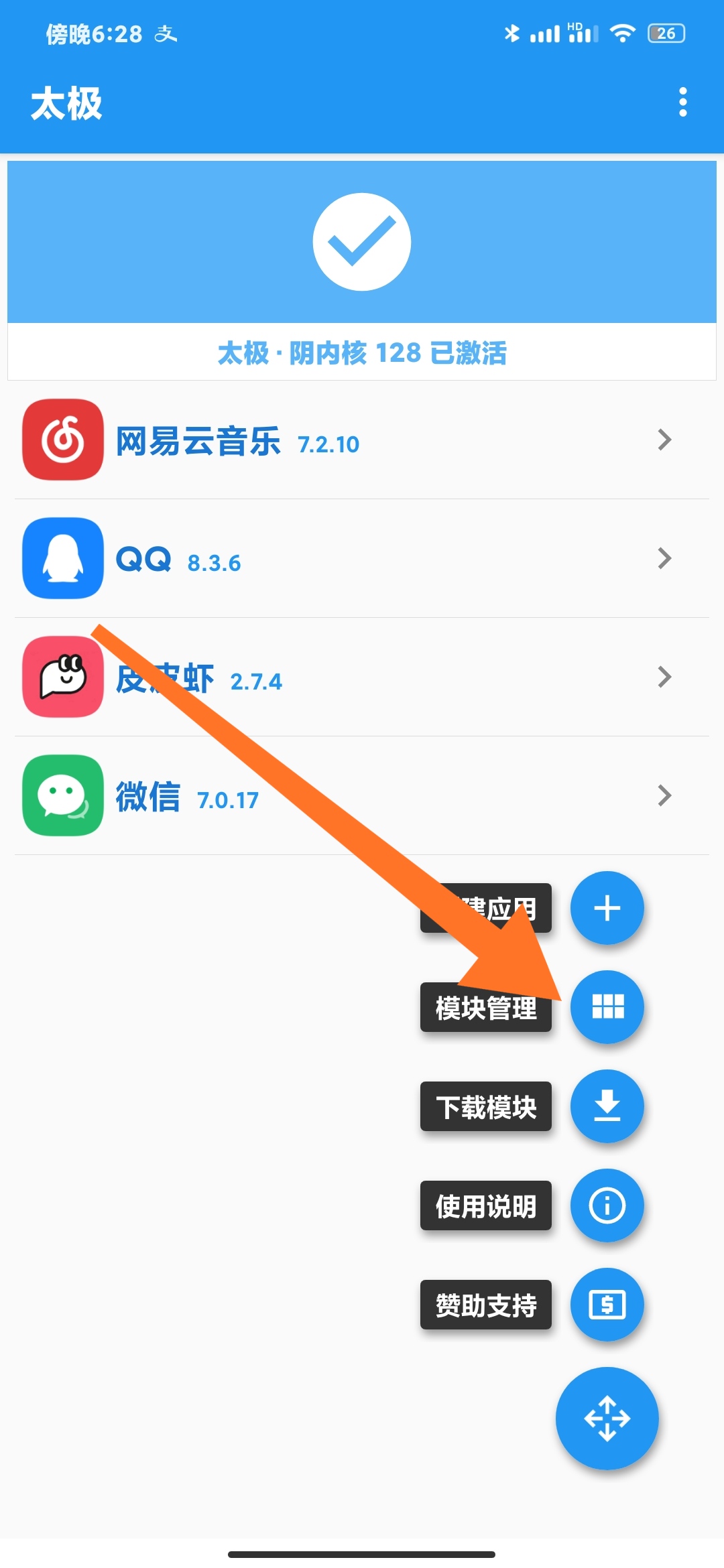Tap the plus button to create an app
724x1568 pixels.
pos(607,908)
